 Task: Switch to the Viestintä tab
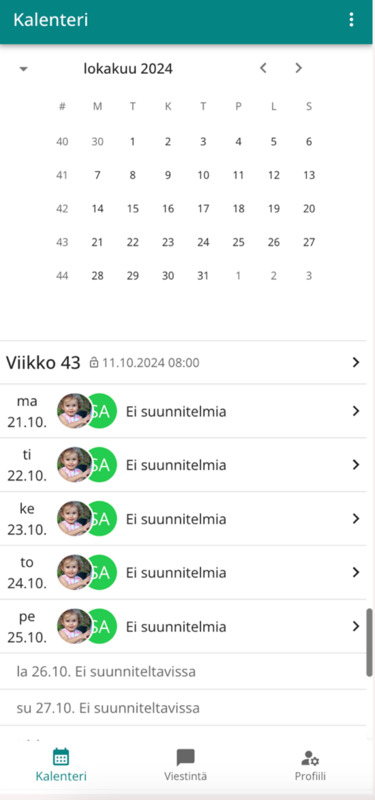[186, 765]
